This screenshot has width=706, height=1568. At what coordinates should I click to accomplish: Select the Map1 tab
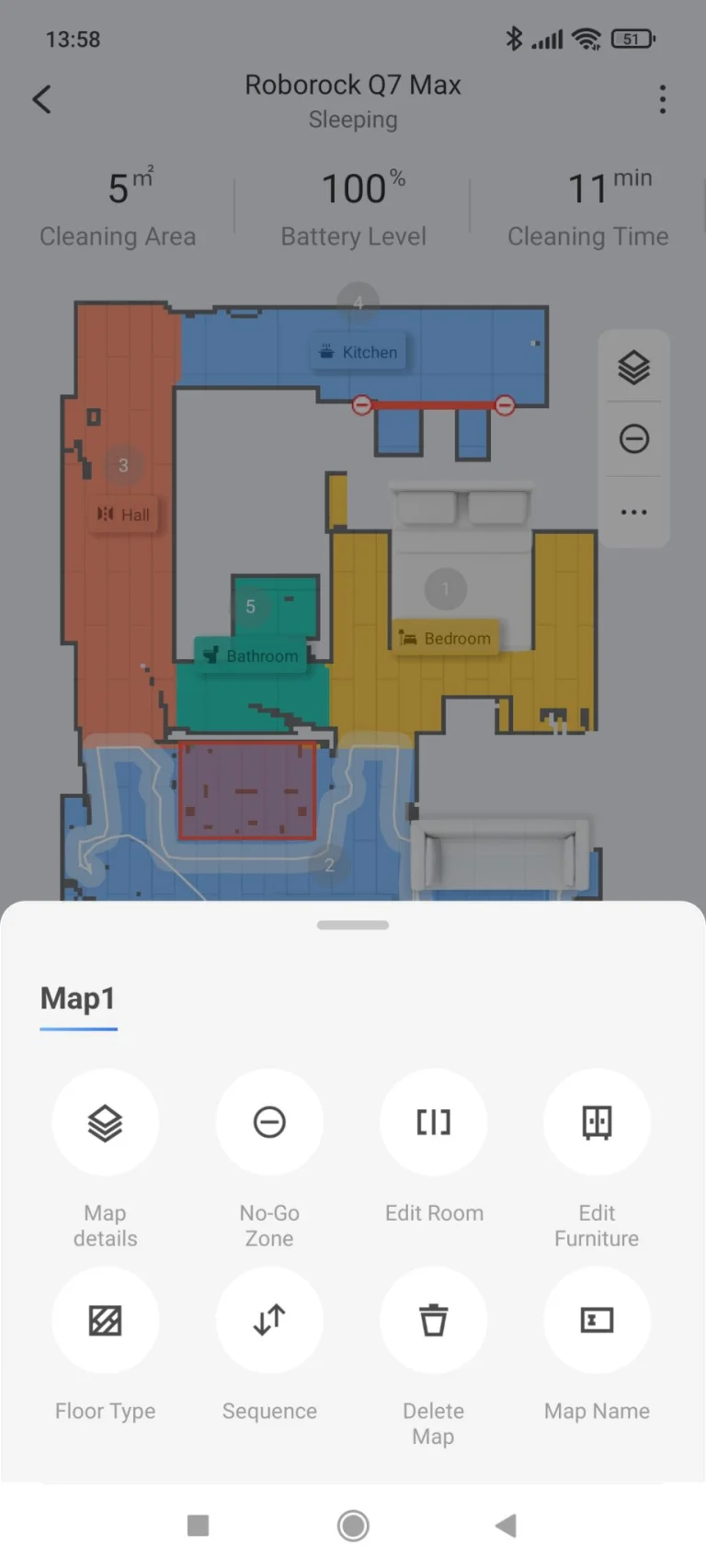[x=78, y=999]
